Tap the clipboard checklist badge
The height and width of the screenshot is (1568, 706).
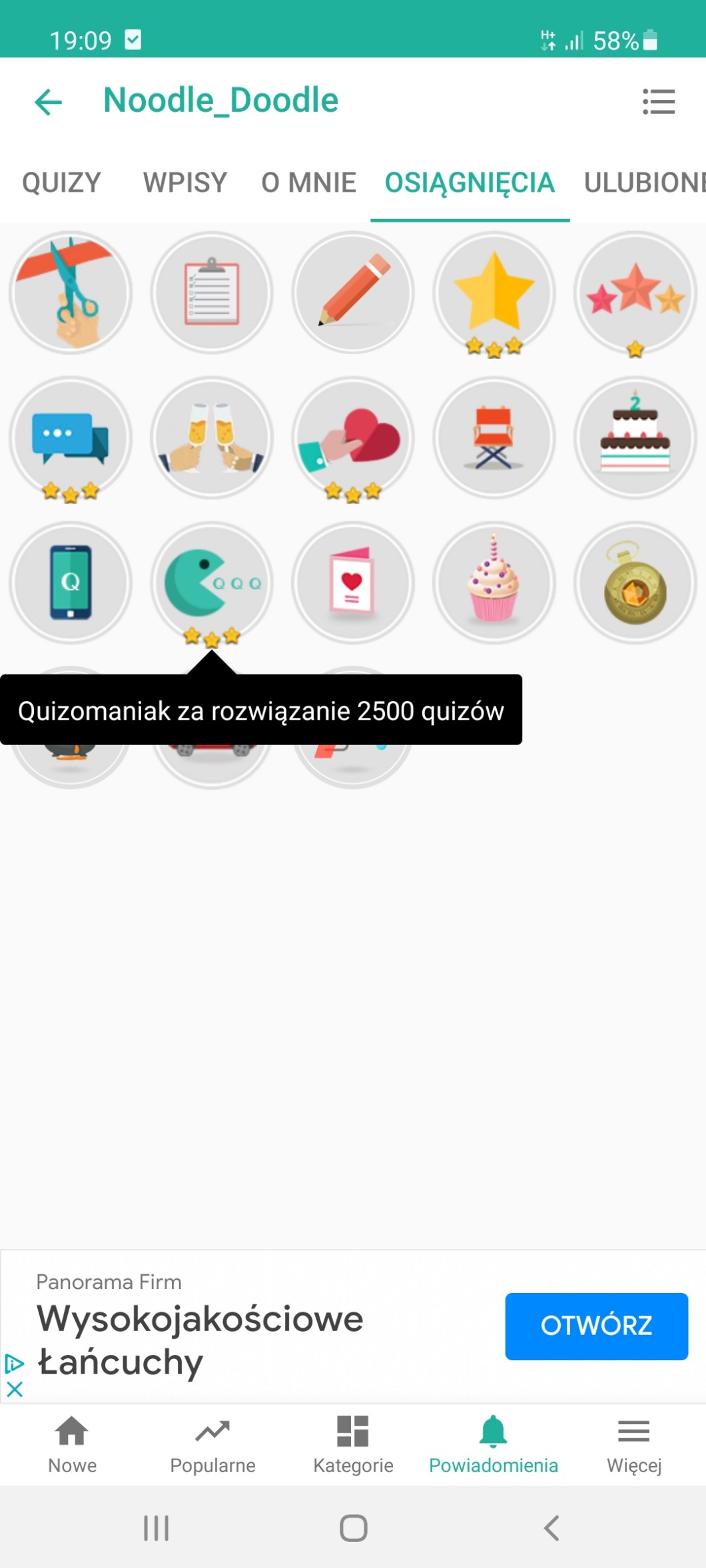pyautogui.click(x=212, y=293)
